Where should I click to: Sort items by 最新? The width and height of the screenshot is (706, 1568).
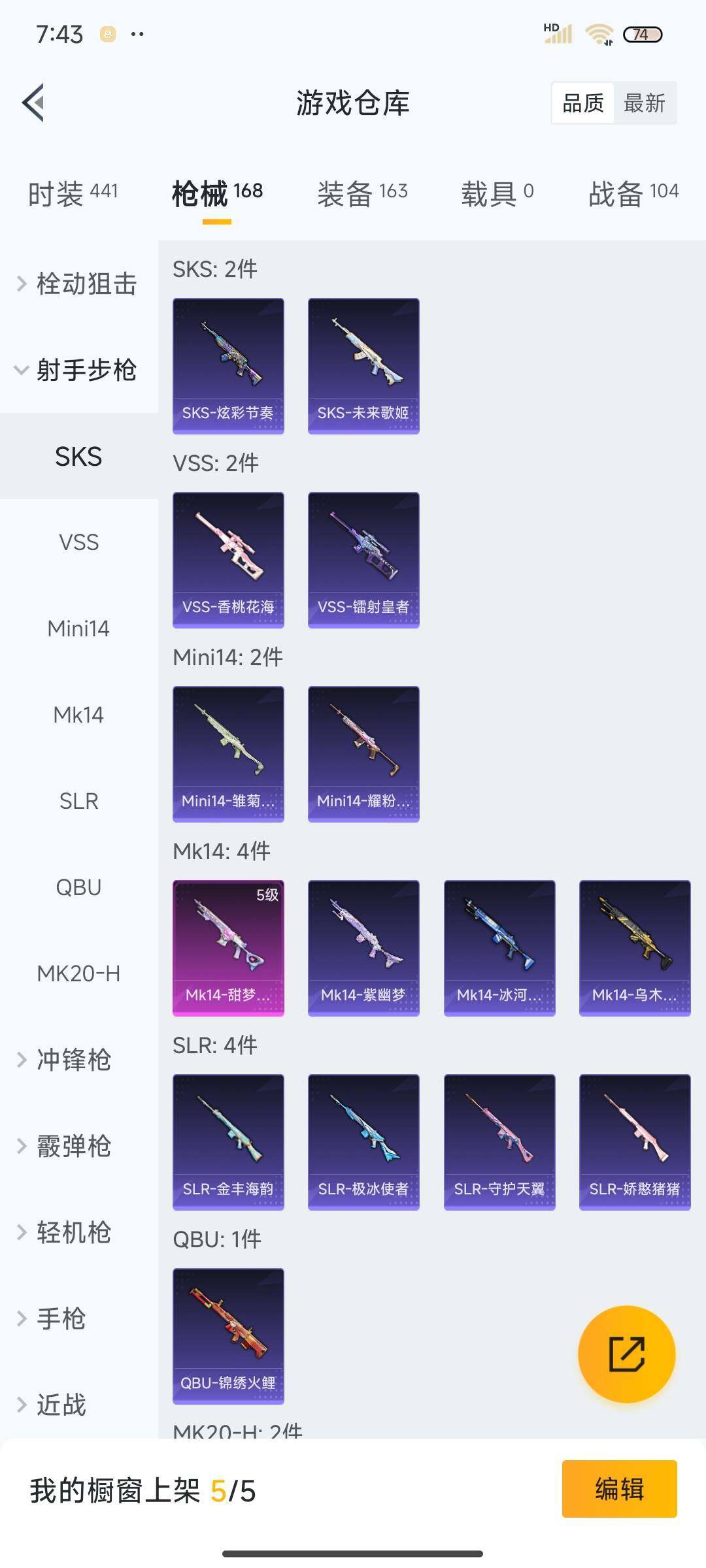[644, 103]
